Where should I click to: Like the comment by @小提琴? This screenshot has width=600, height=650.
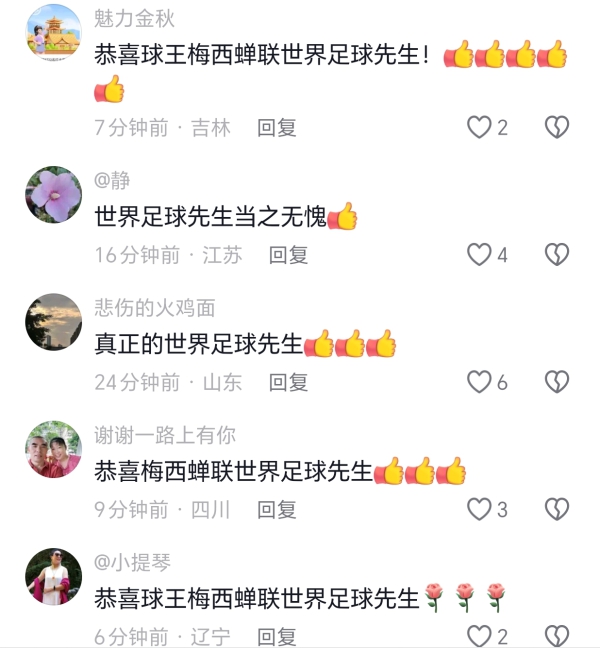tap(480, 636)
